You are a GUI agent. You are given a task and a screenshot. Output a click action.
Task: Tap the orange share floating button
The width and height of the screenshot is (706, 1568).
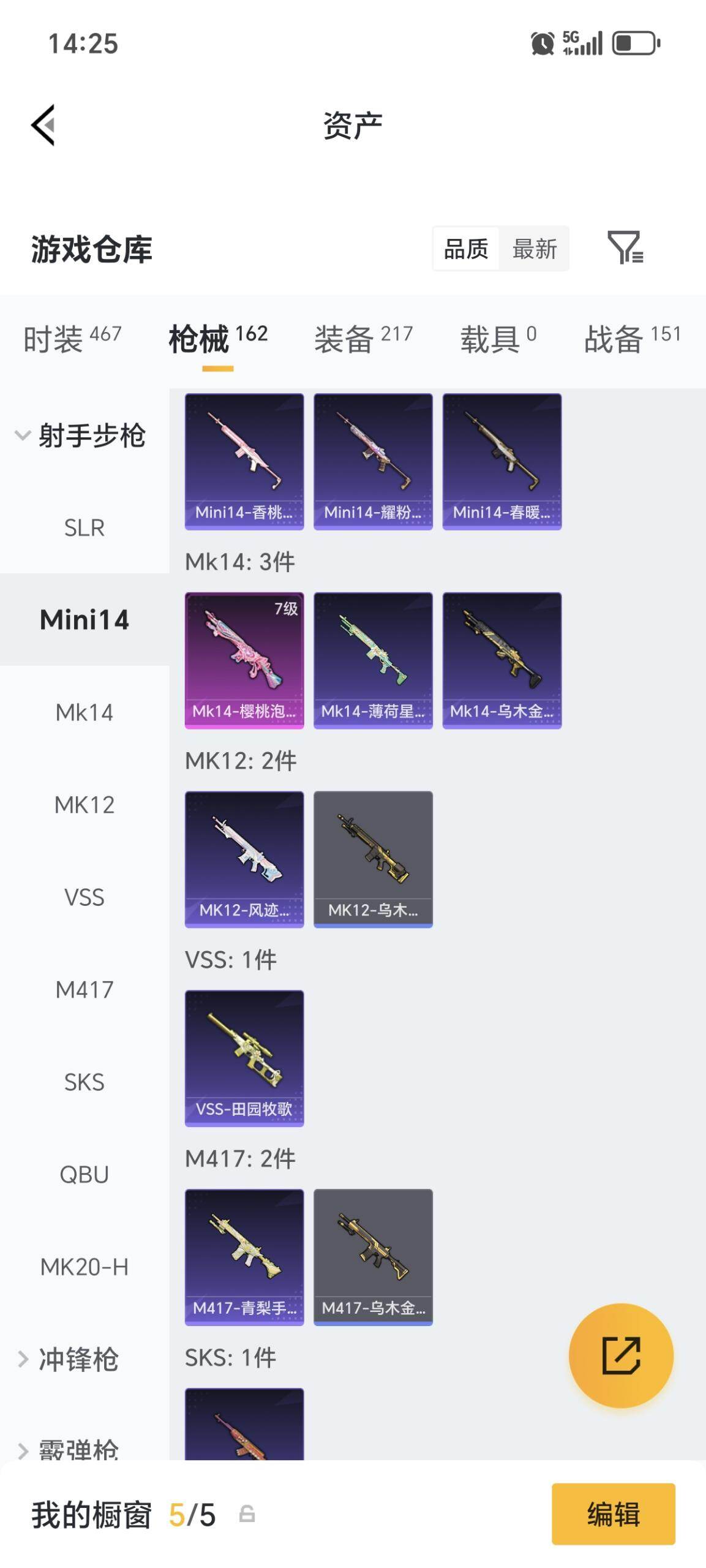coord(621,1355)
